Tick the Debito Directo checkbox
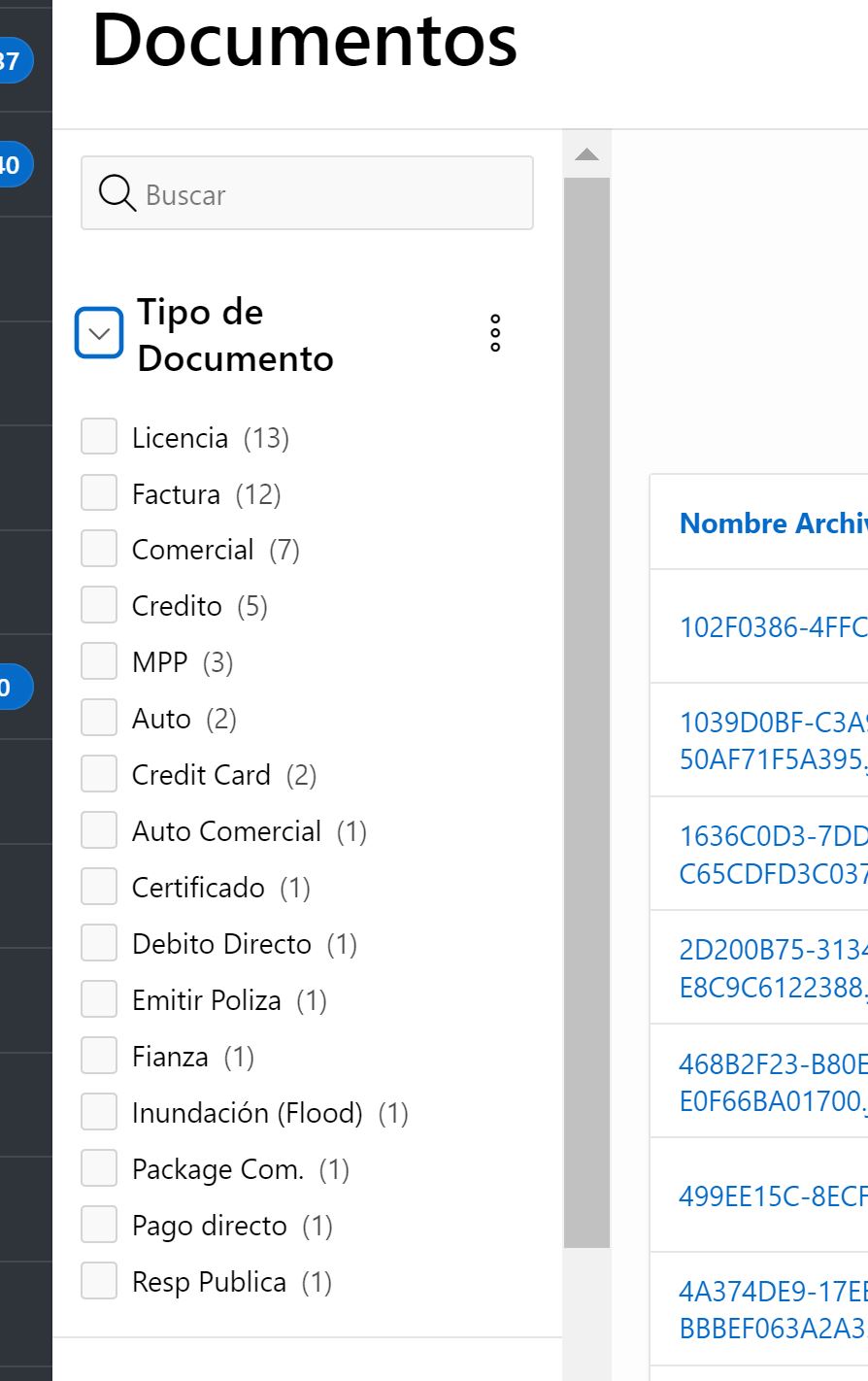The width and height of the screenshot is (868, 1381). 99,943
